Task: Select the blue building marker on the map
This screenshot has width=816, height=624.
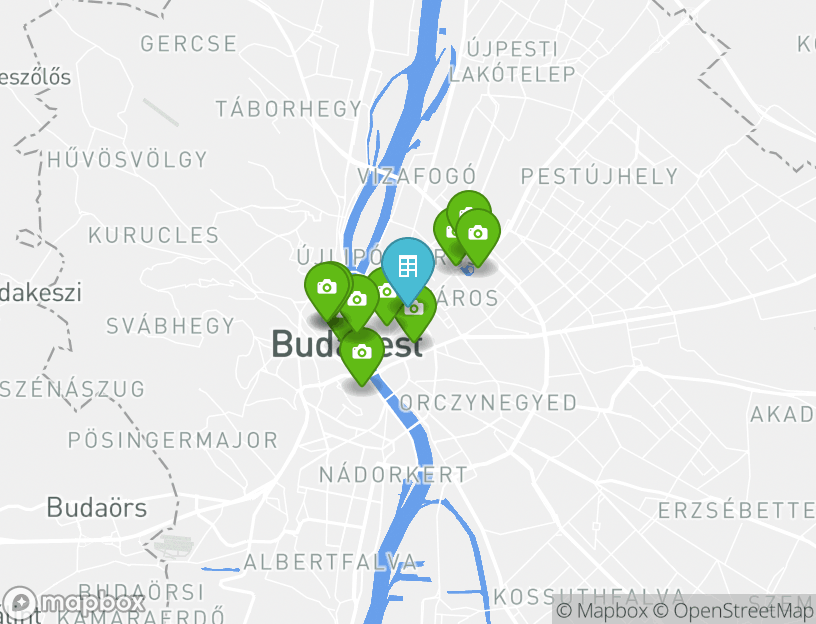Action: click(x=408, y=266)
